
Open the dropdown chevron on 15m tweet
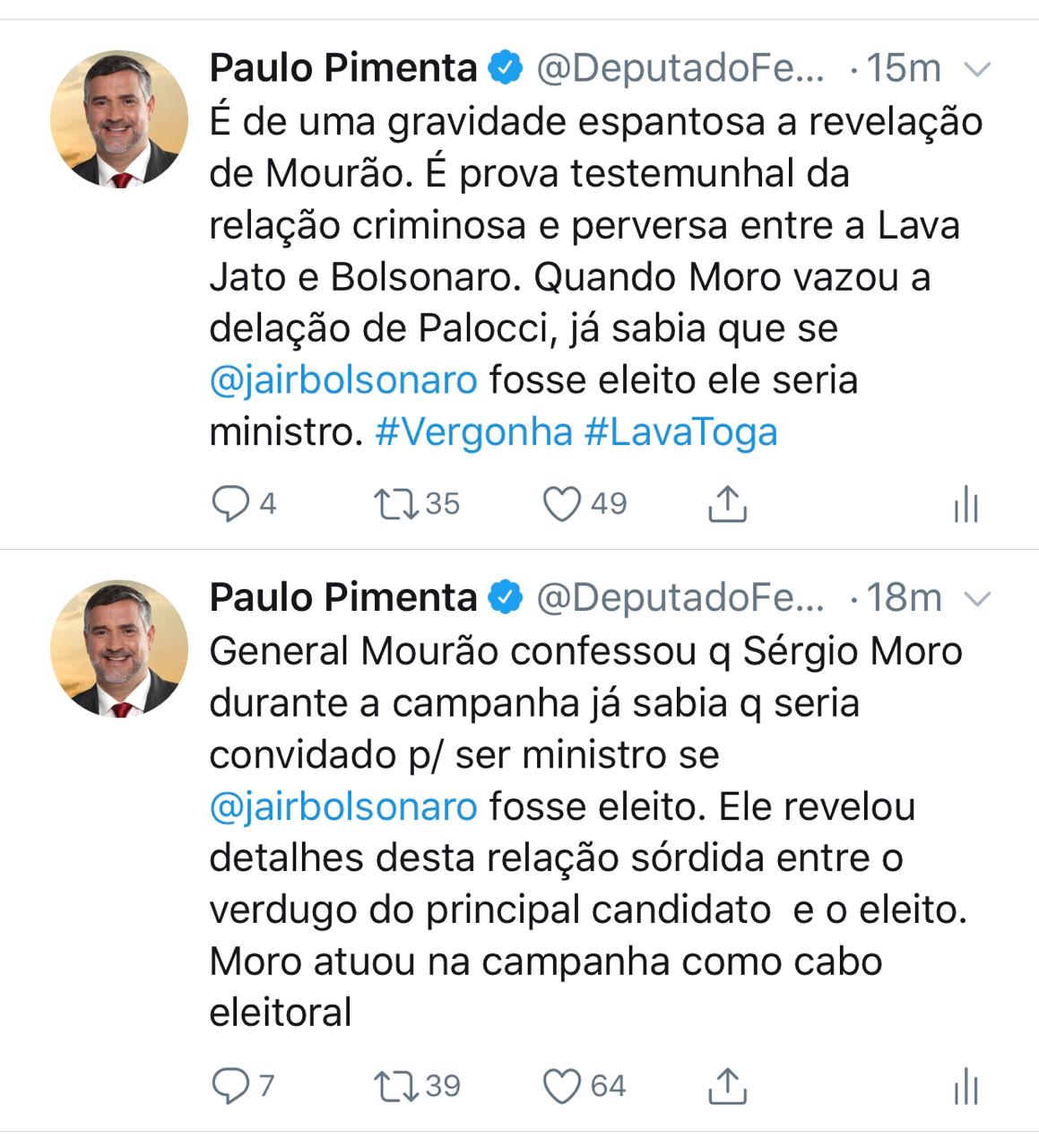pos(980,69)
